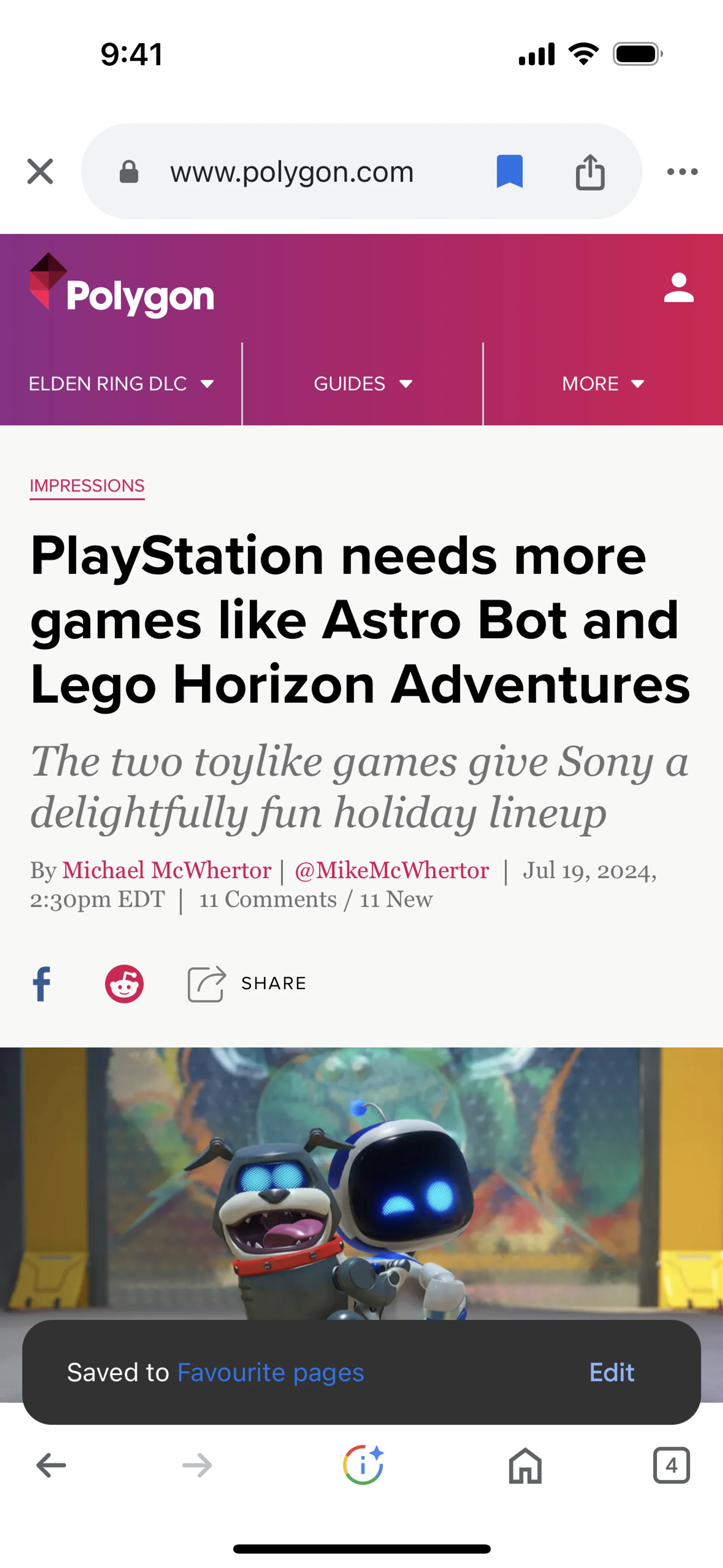Tap the www.polygon.com address bar

click(x=292, y=172)
